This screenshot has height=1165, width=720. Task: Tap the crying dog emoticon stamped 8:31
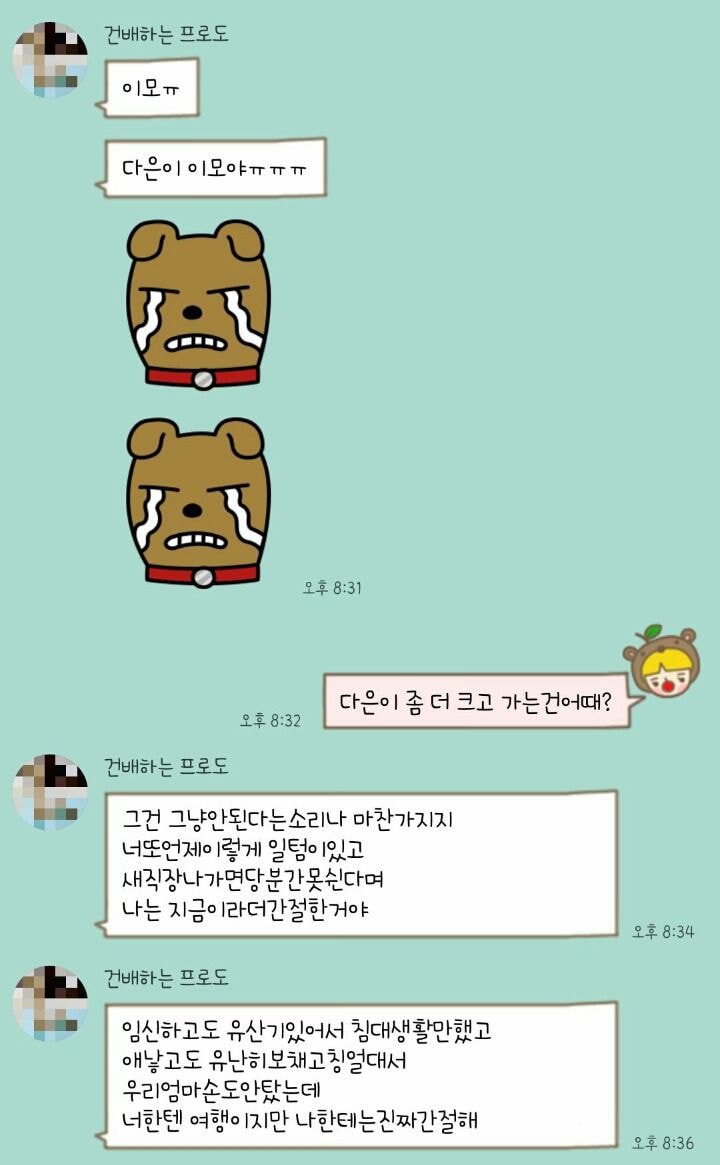click(x=198, y=501)
